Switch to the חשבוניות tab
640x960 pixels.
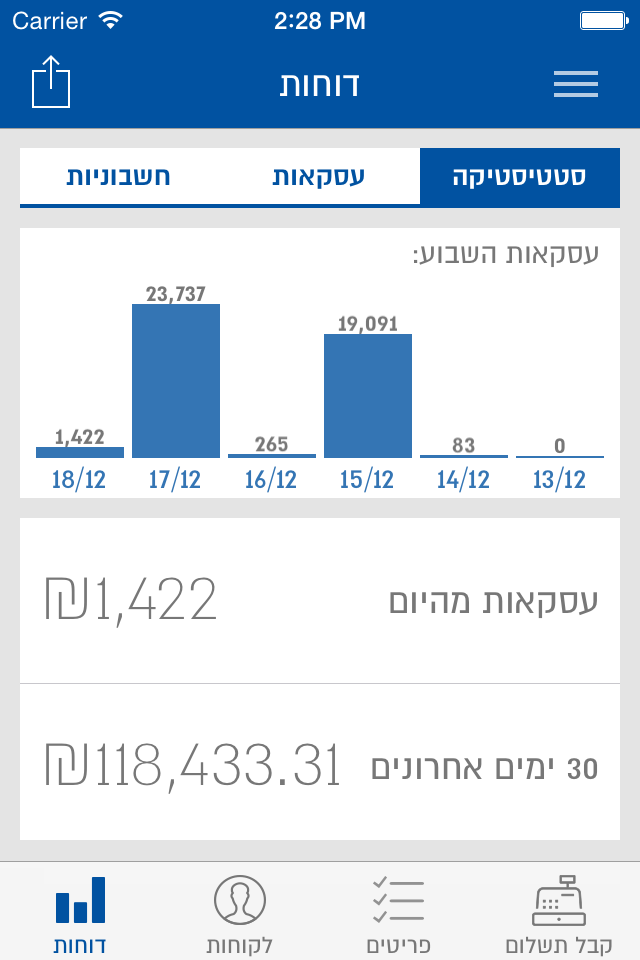(120, 176)
